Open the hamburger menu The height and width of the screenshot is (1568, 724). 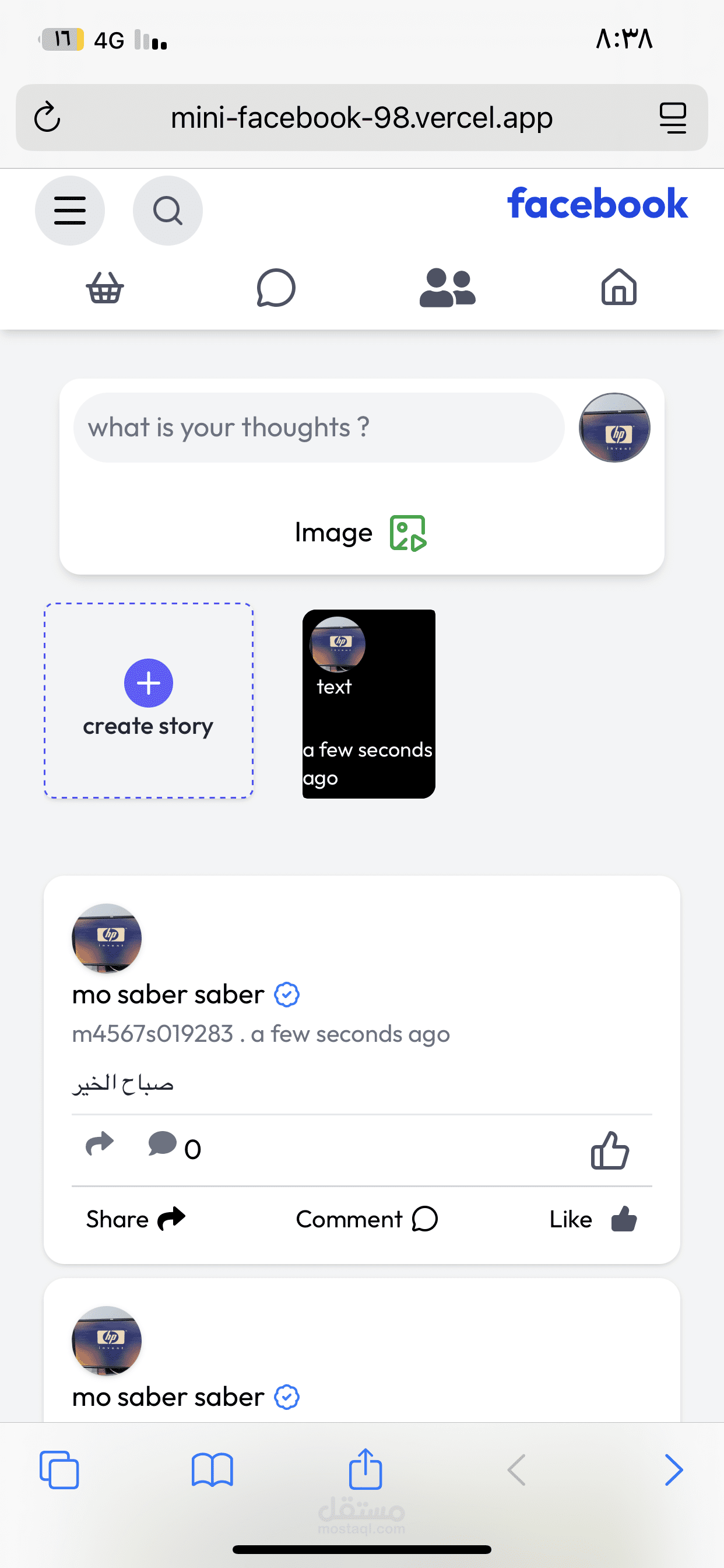70,211
